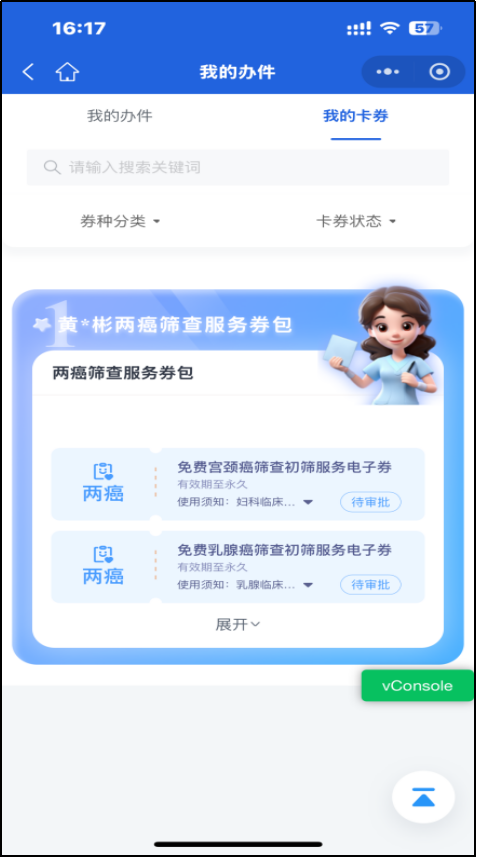
Task: Return to the home page icon
Action: (67, 72)
